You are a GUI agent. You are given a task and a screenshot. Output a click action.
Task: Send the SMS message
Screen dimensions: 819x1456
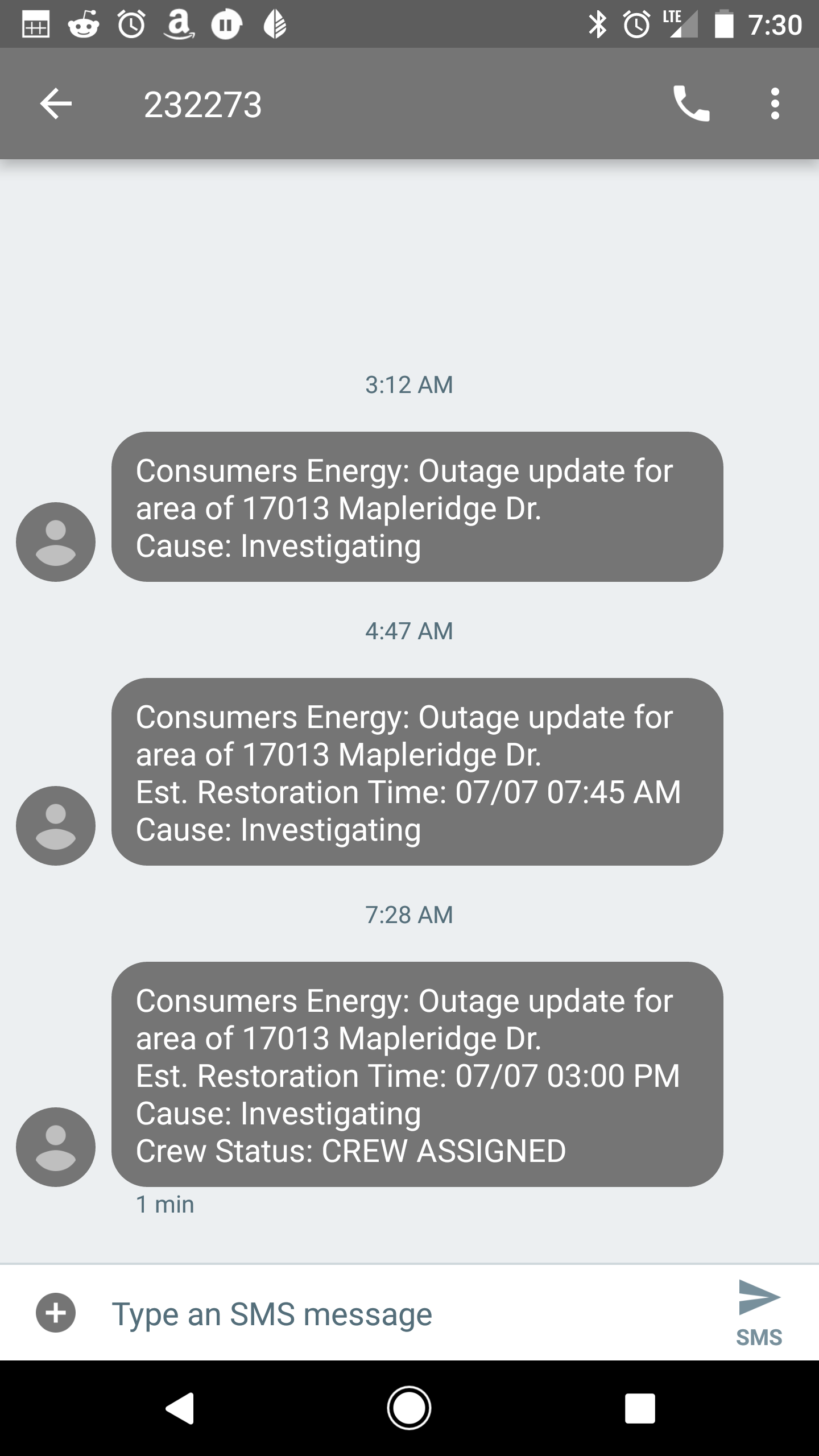(759, 1313)
